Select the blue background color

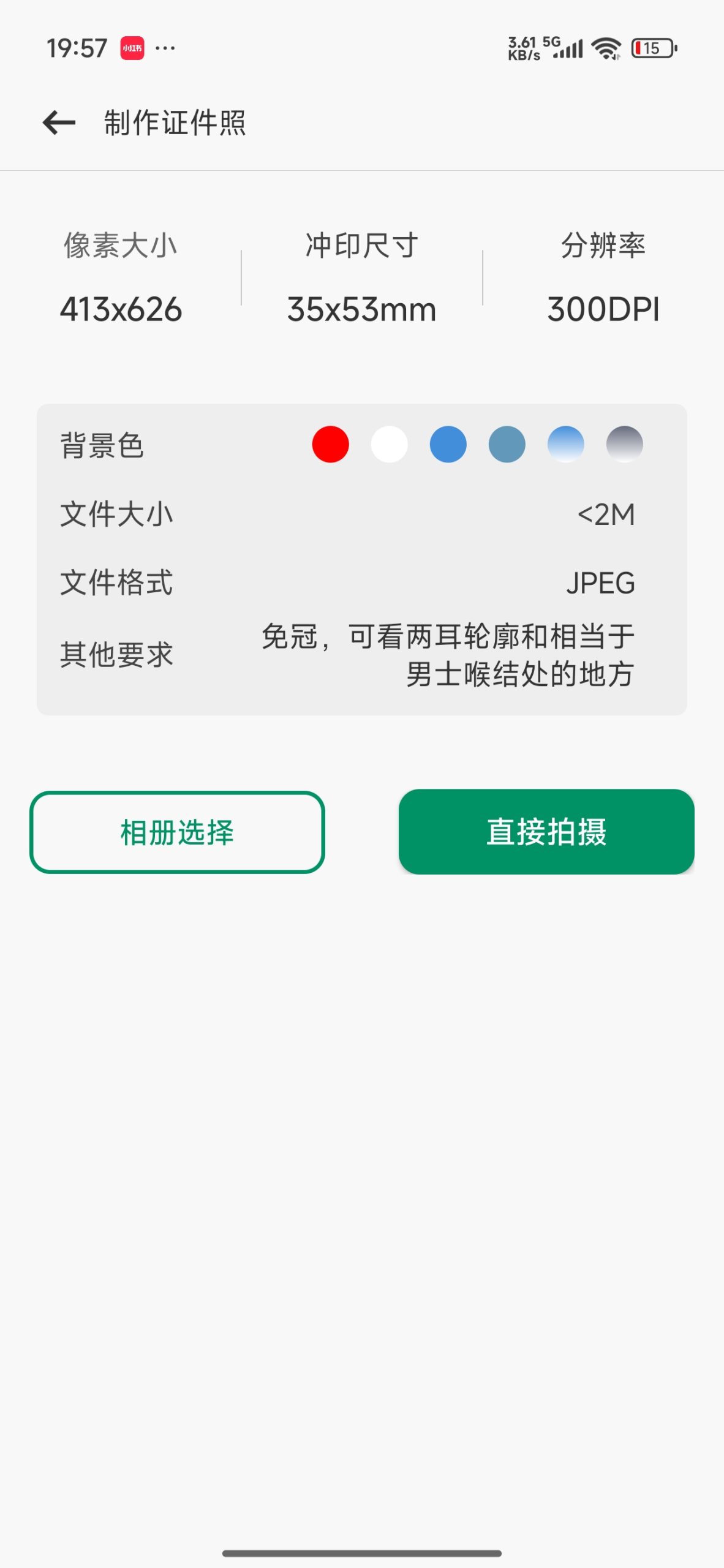[x=447, y=445]
